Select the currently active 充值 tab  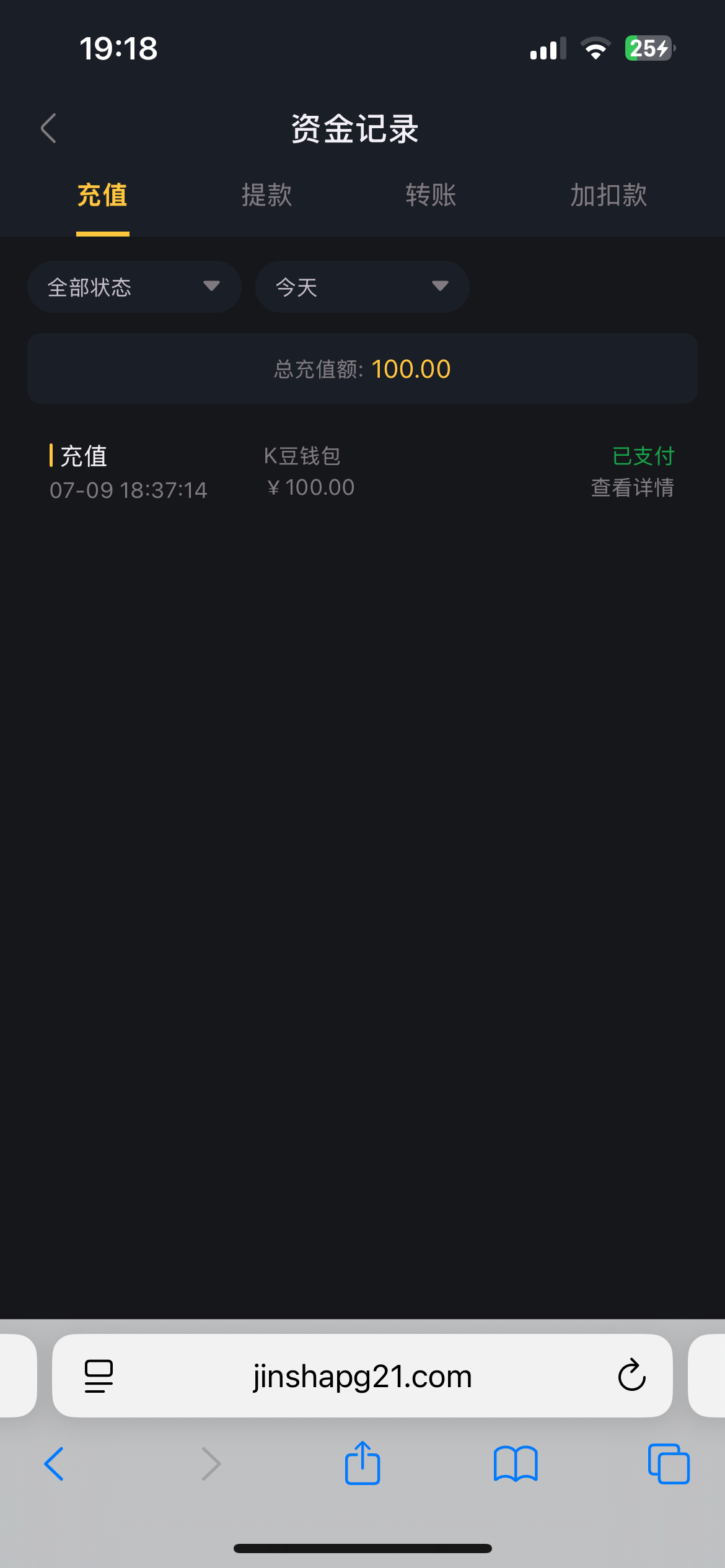click(102, 194)
